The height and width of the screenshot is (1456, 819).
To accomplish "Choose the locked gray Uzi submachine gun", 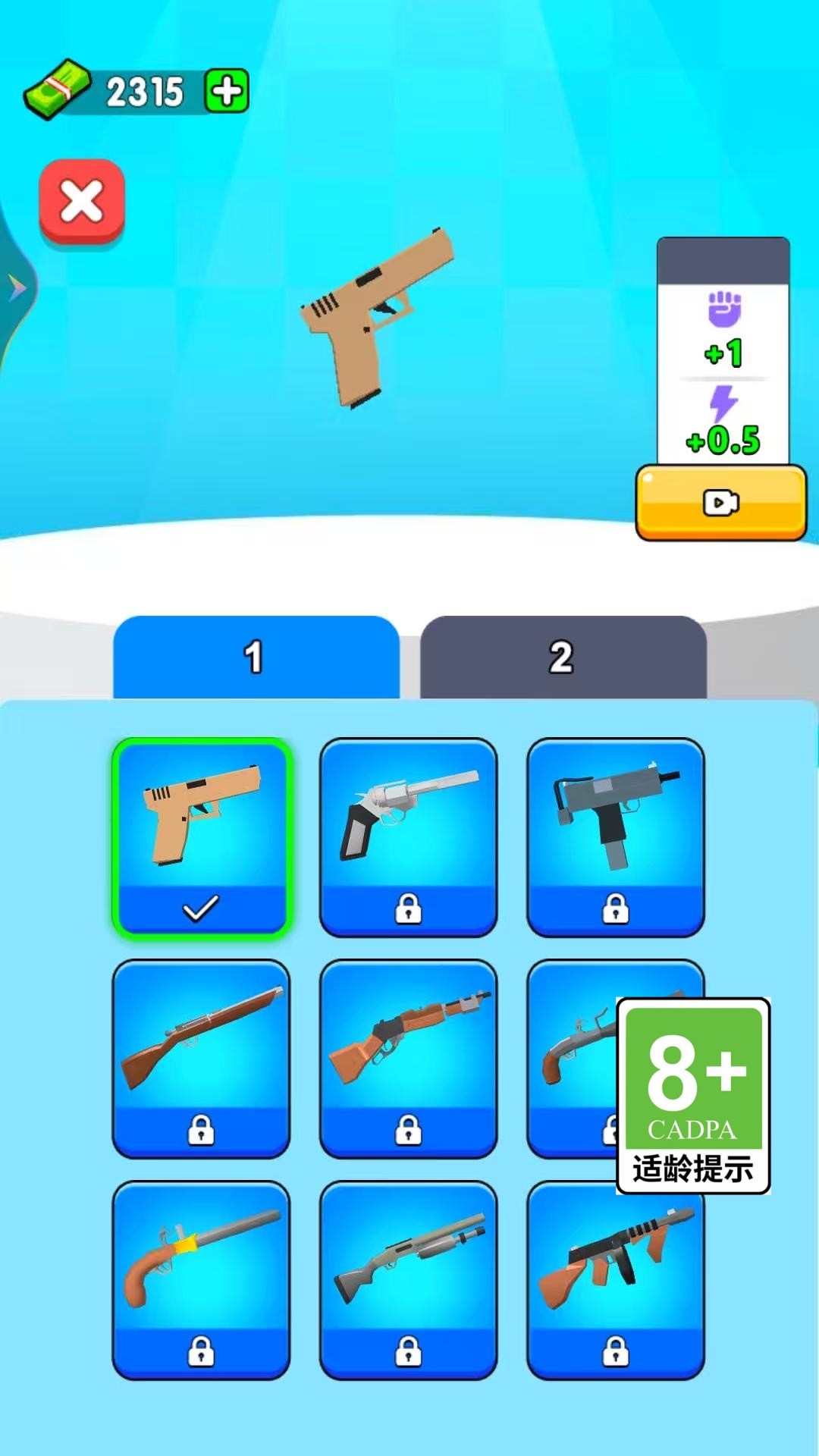I will click(x=615, y=836).
